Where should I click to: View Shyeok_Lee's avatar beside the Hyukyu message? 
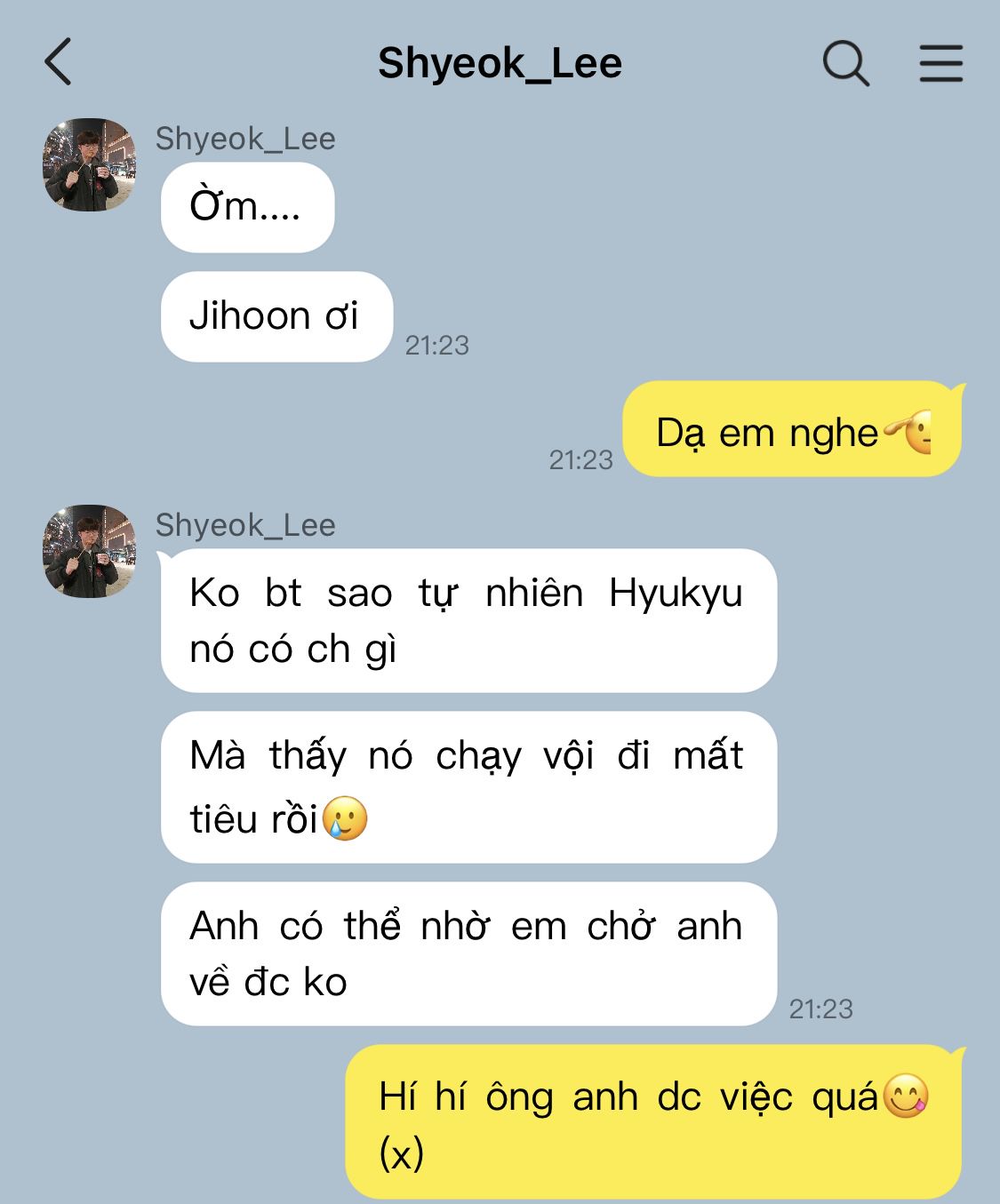[x=90, y=552]
